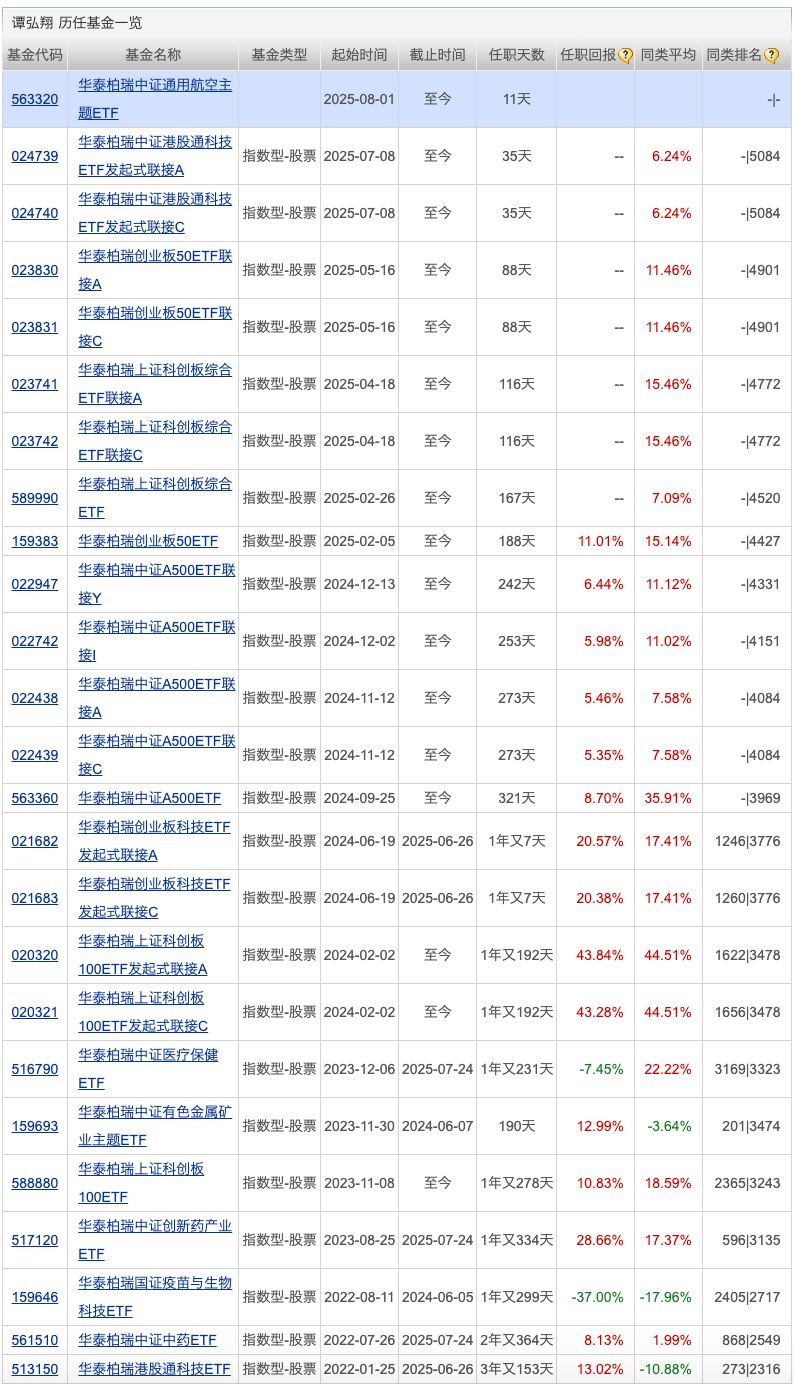Open fund code link 563360
The image size is (794, 1384).
coord(35,798)
